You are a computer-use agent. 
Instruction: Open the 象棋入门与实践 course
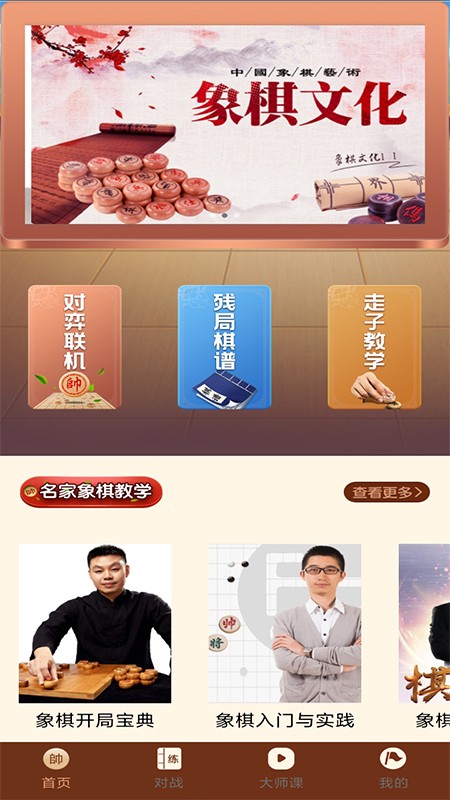[x=285, y=637]
